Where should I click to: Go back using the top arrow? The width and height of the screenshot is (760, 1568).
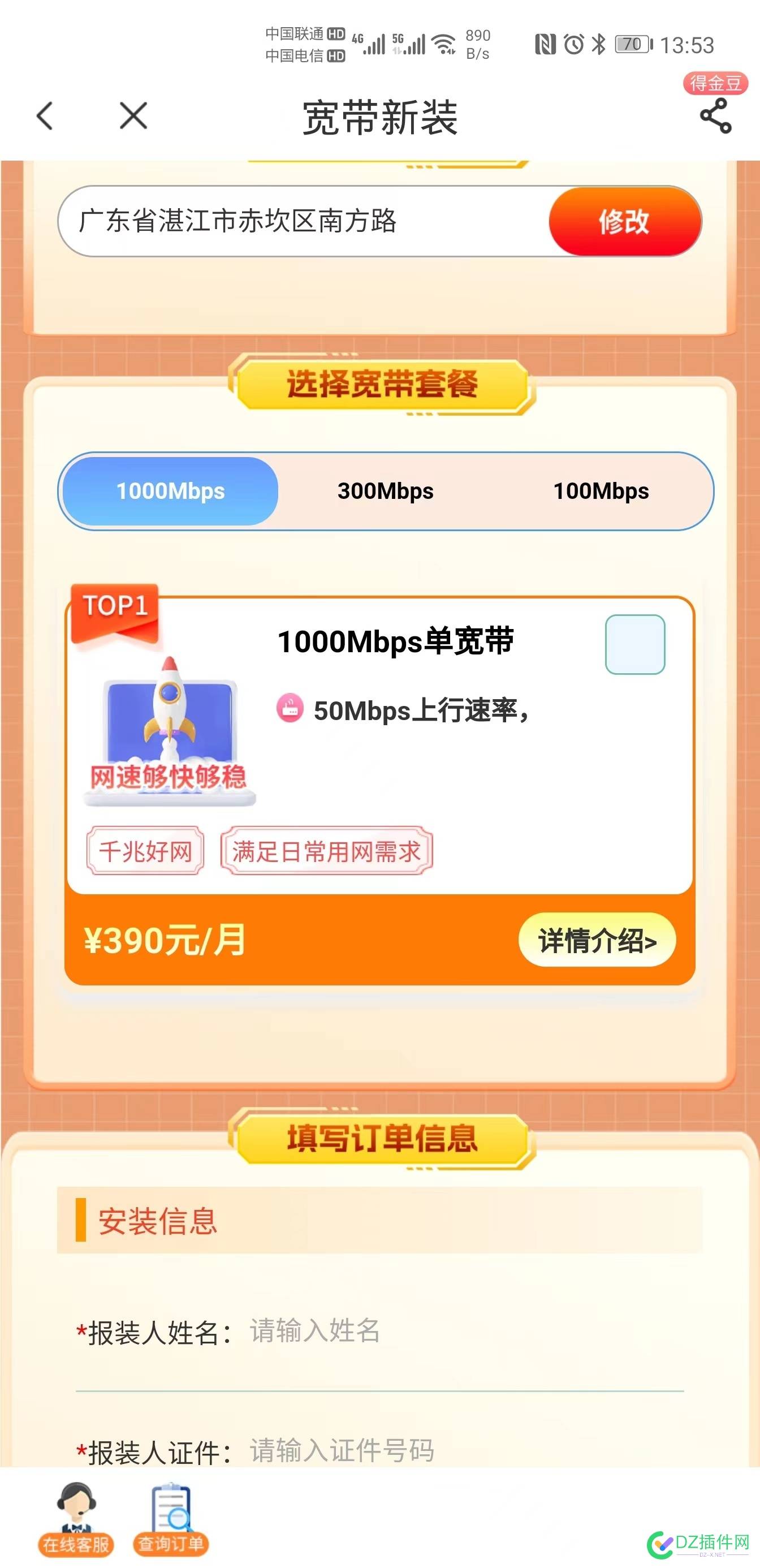coord(45,115)
